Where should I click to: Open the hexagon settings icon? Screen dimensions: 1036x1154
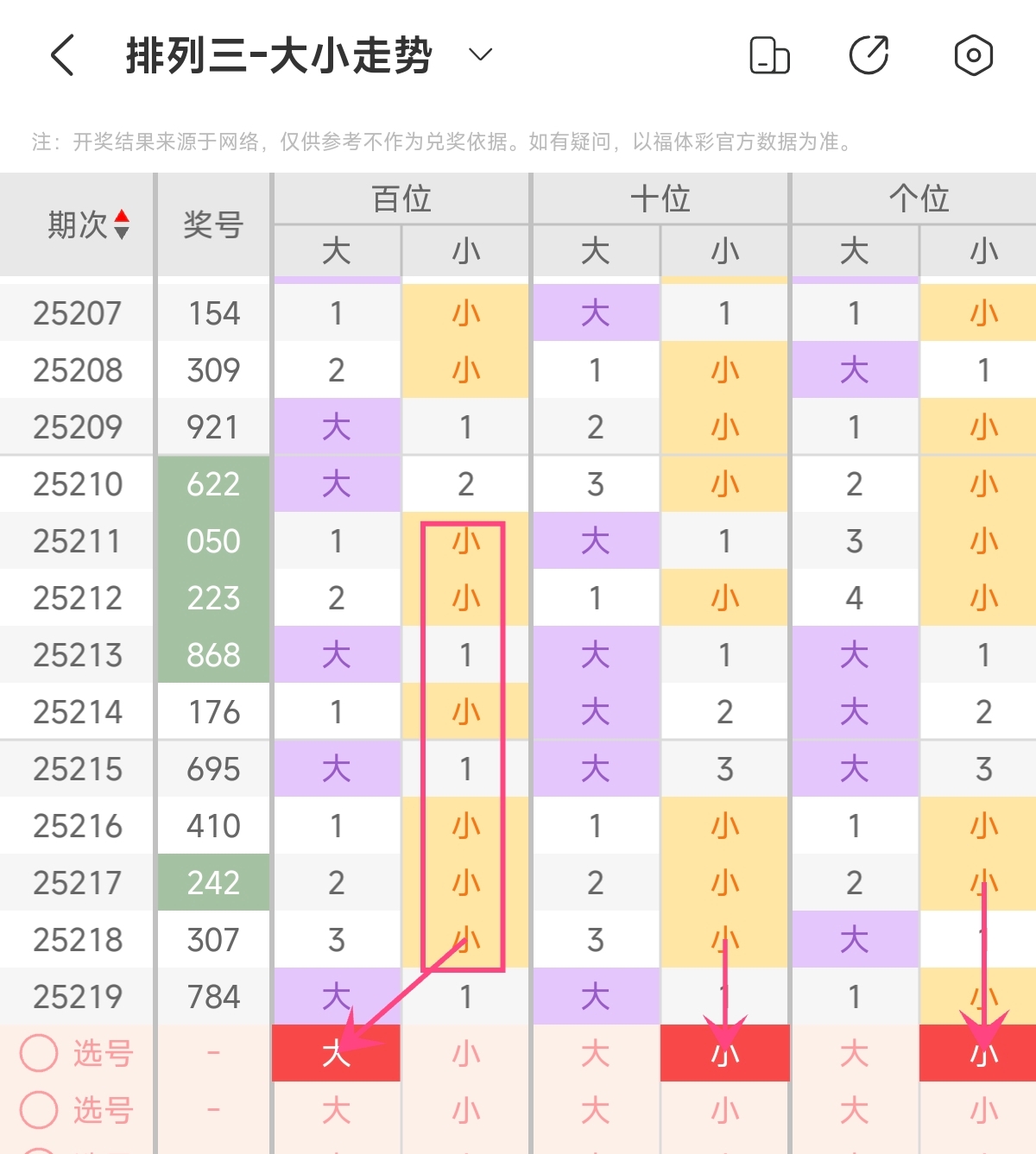pos(974,55)
